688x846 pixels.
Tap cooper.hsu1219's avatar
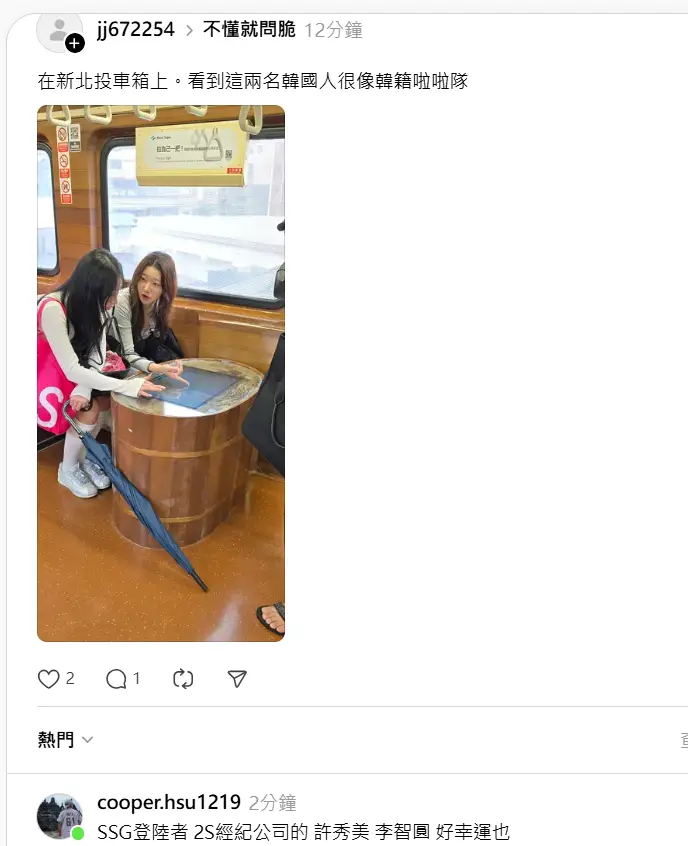(x=59, y=816)
